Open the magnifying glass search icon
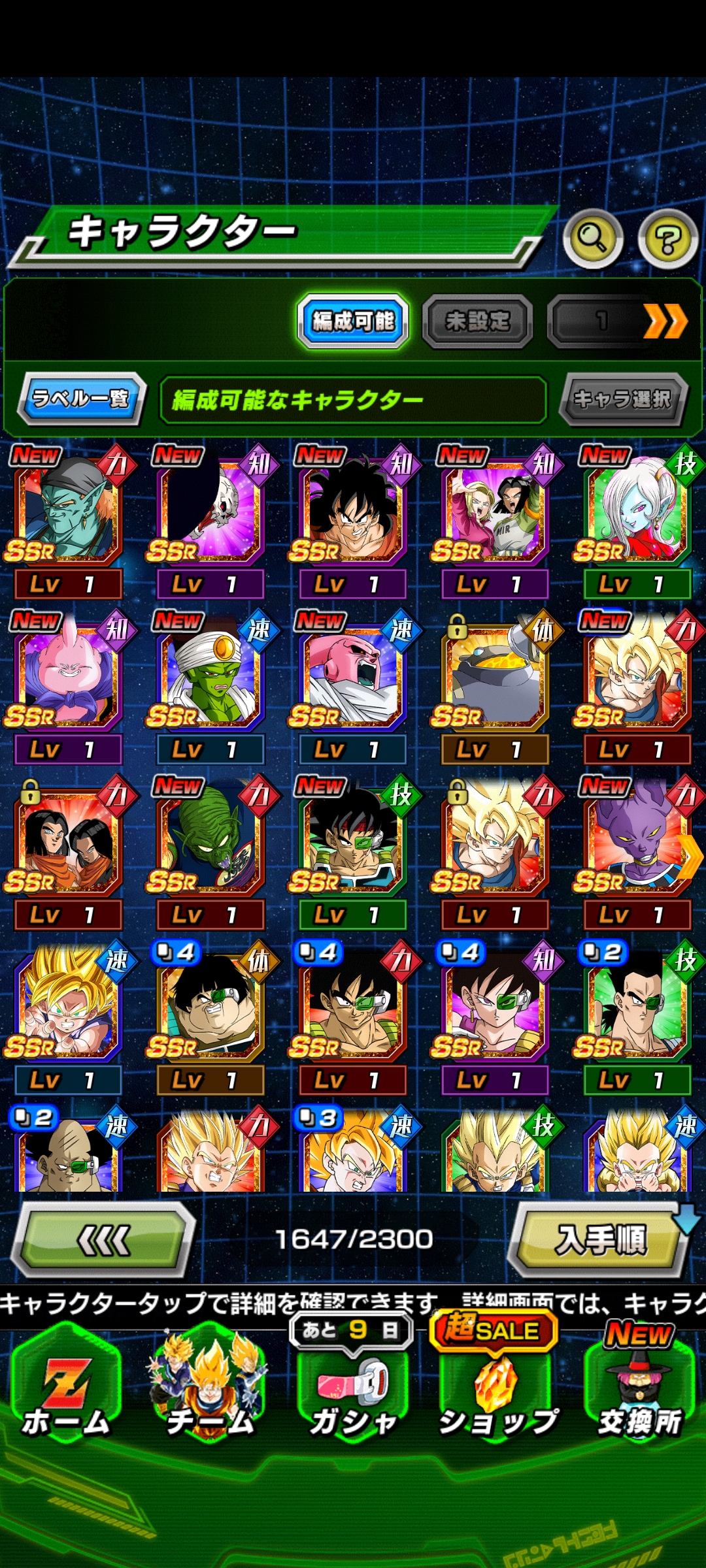 pos(593,240)
